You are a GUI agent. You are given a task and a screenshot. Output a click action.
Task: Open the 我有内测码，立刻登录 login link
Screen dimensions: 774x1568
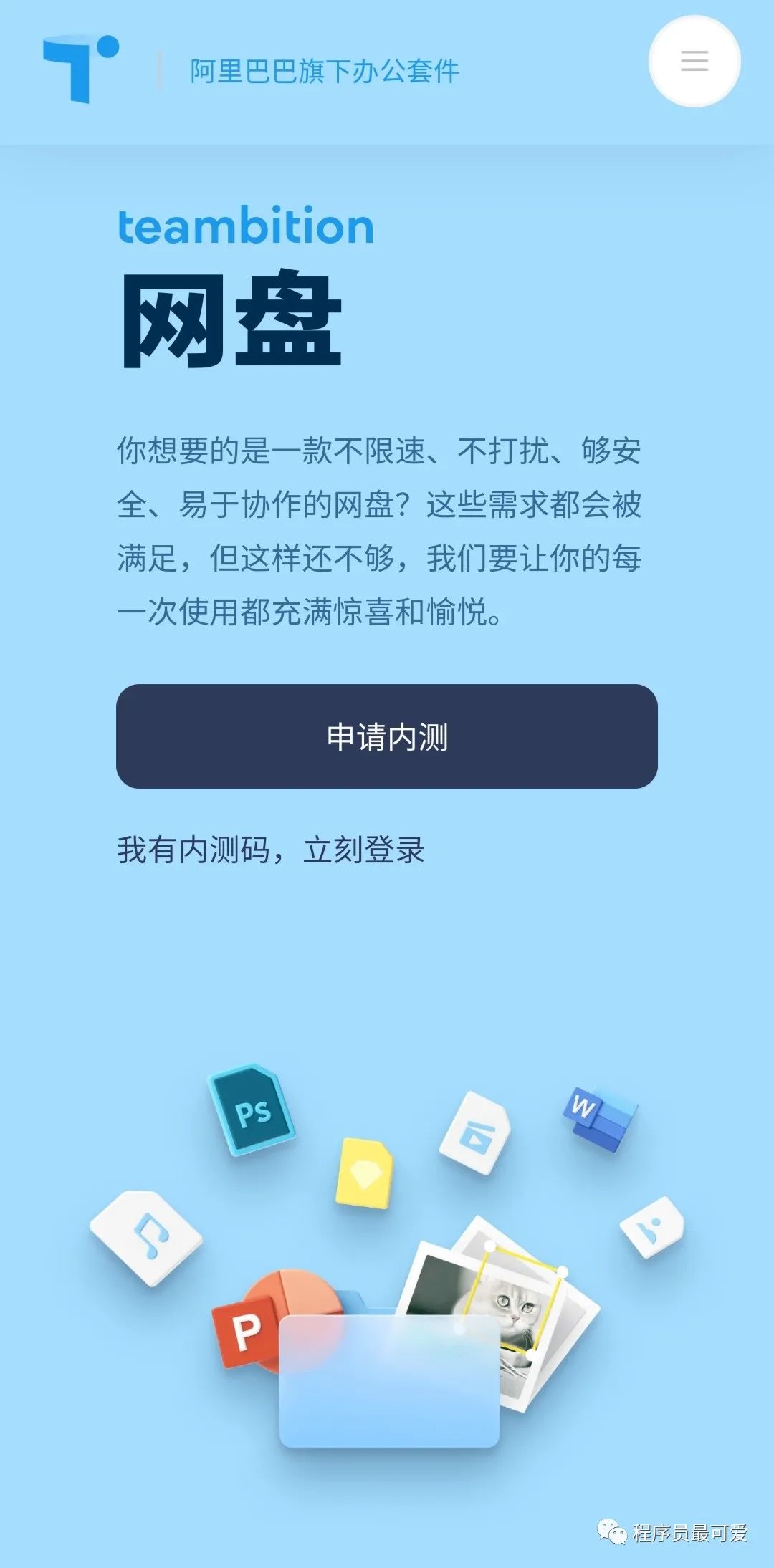[271, 850]
